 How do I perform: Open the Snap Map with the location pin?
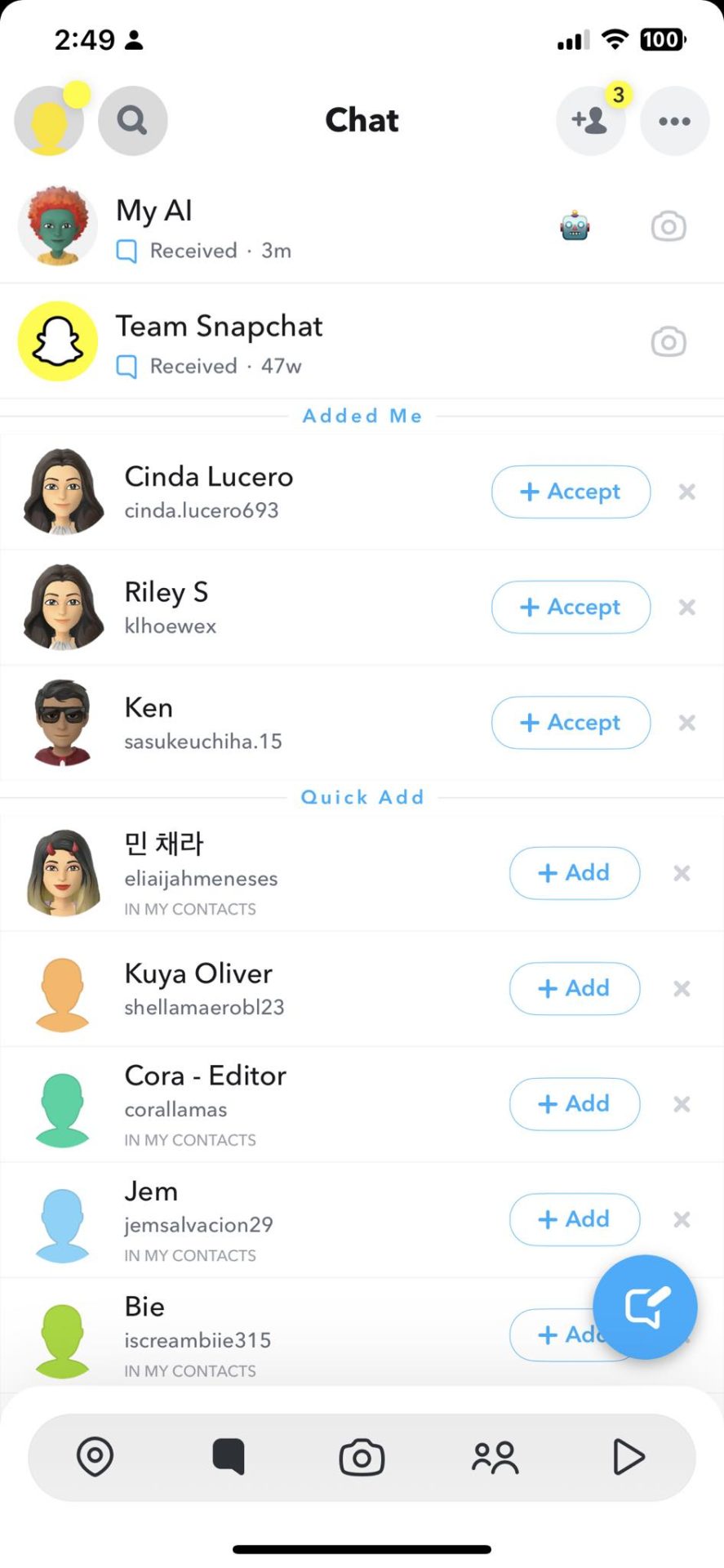95,1456
